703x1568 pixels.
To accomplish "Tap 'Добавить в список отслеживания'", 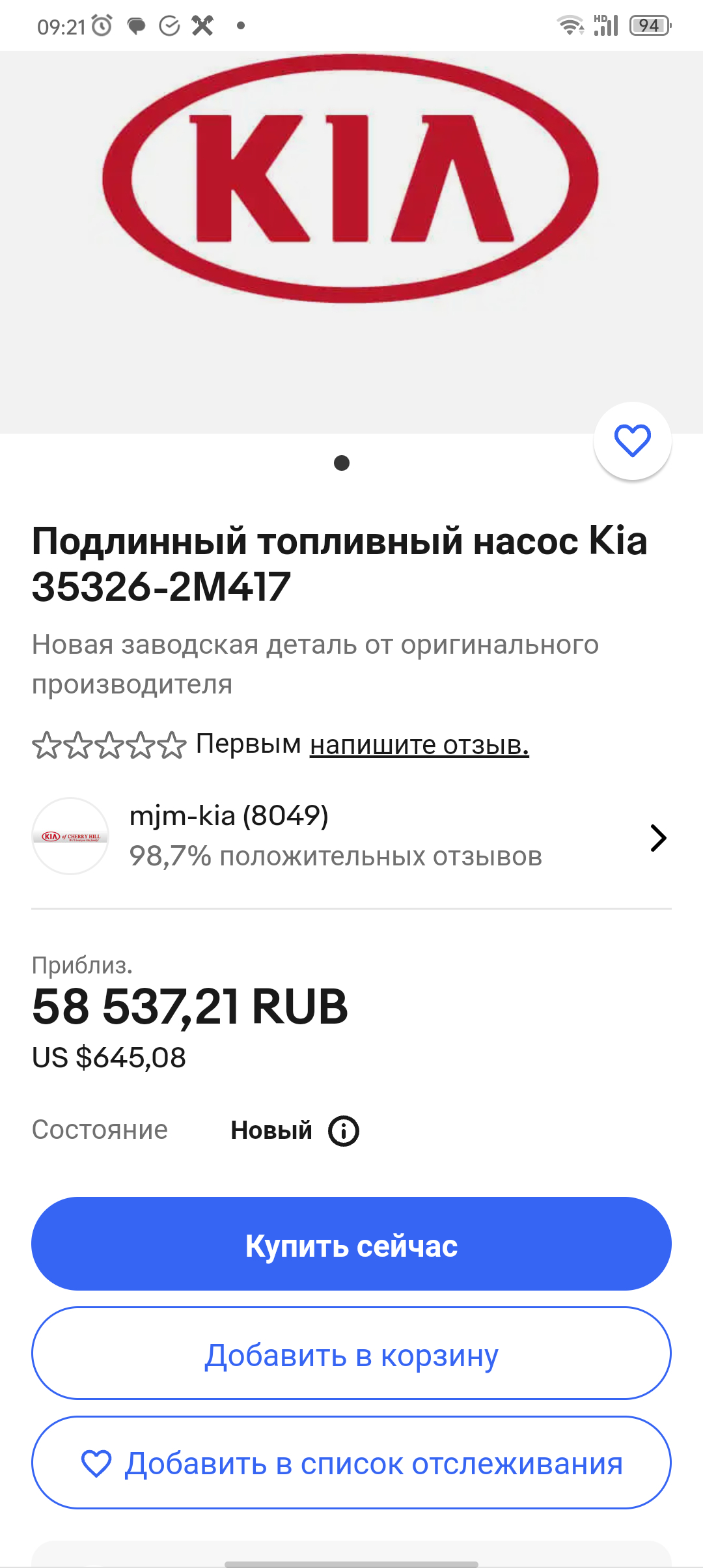I will [351, 1463].
